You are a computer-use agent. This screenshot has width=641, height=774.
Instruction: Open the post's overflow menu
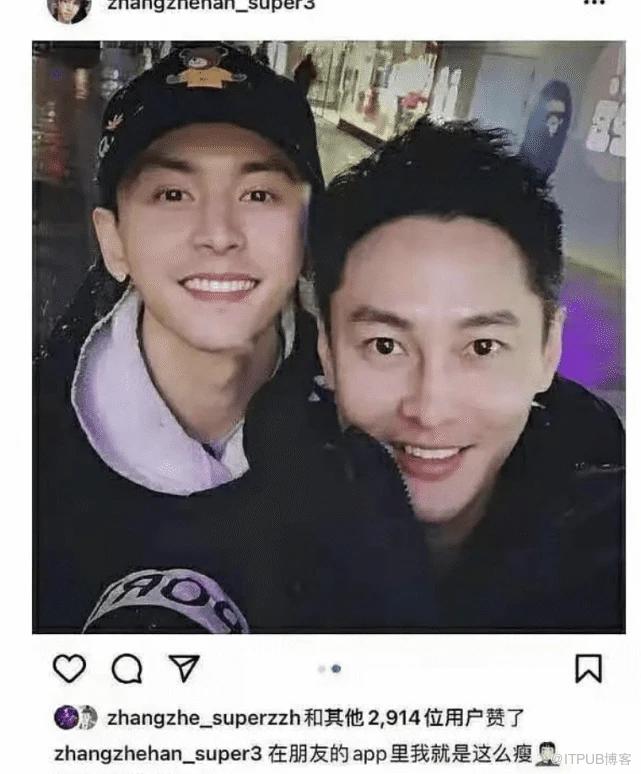[x=594, y=4]
